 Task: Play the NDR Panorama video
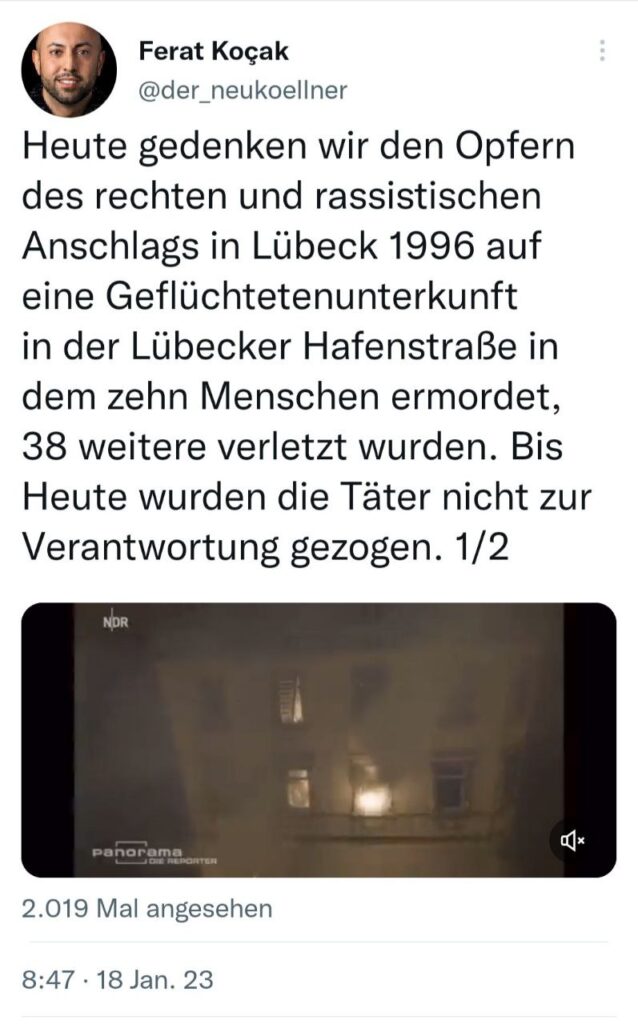tap(318, 738)
